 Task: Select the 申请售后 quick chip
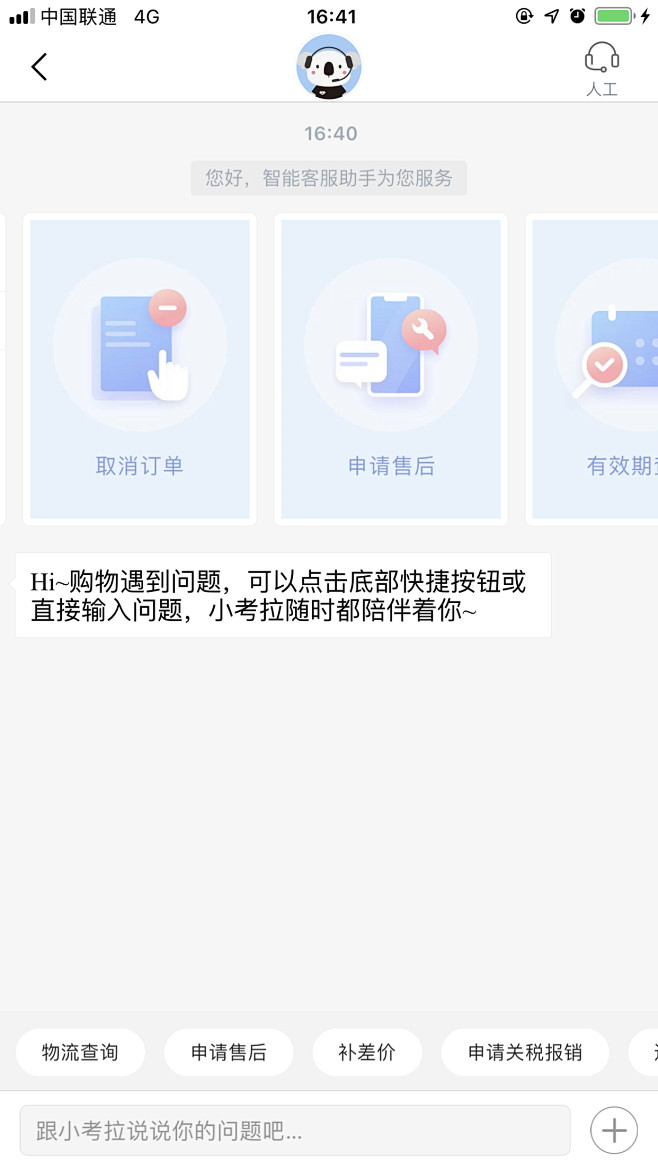coord(229,1052)
